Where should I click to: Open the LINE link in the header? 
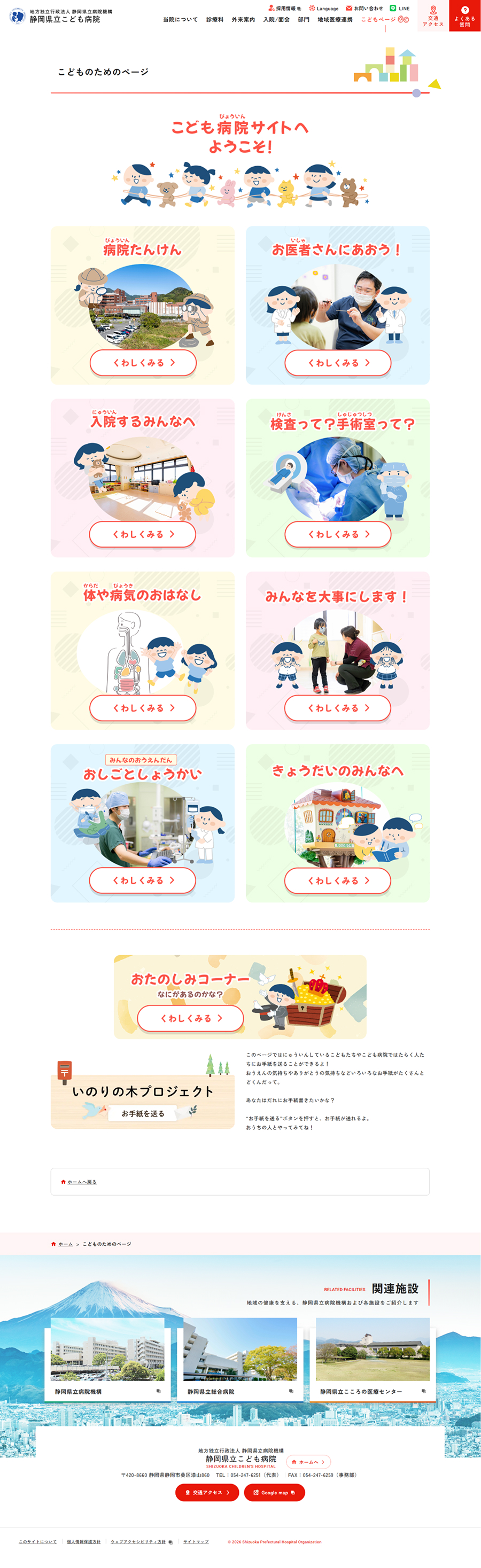click(399, 9)
